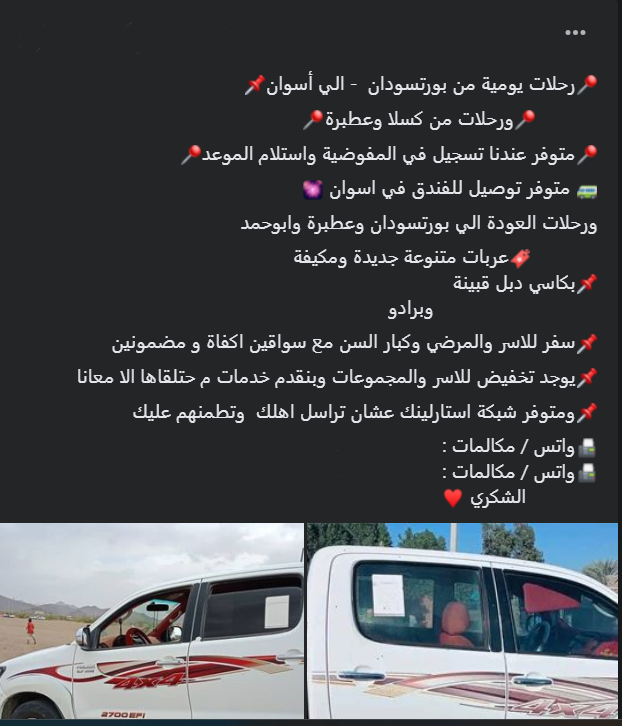
Task: Open the right pickup truck photo
Action: (464, 622)
